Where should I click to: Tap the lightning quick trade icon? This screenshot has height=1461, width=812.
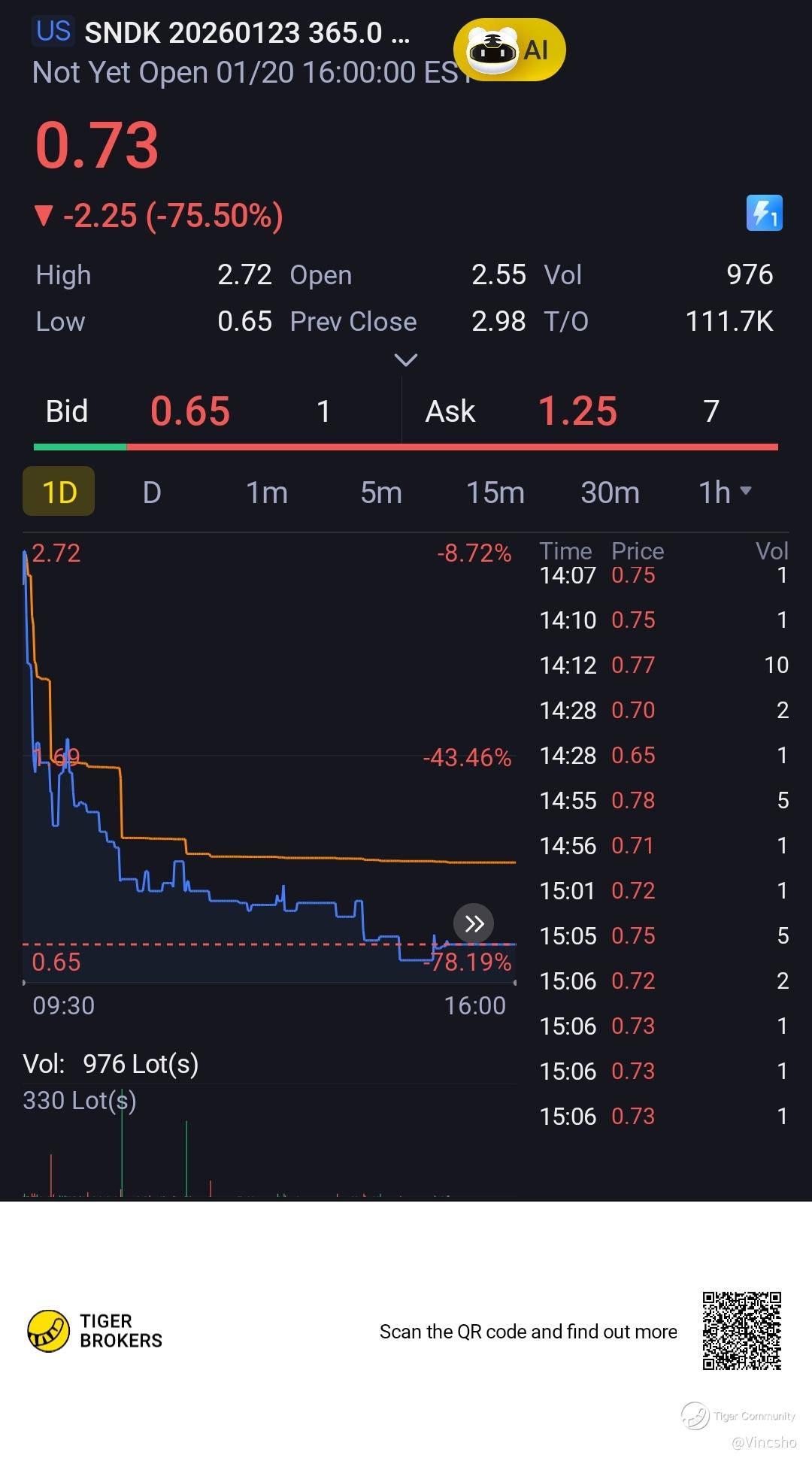tap(764, 214)
